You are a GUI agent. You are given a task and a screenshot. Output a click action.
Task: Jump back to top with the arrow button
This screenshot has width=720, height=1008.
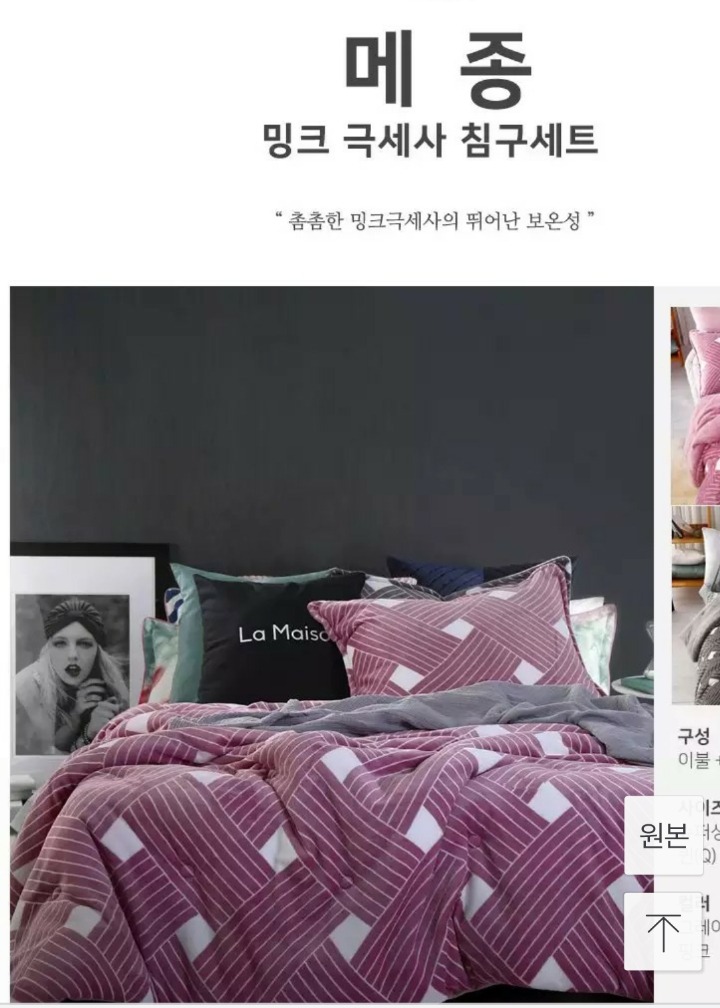[663, 931]
